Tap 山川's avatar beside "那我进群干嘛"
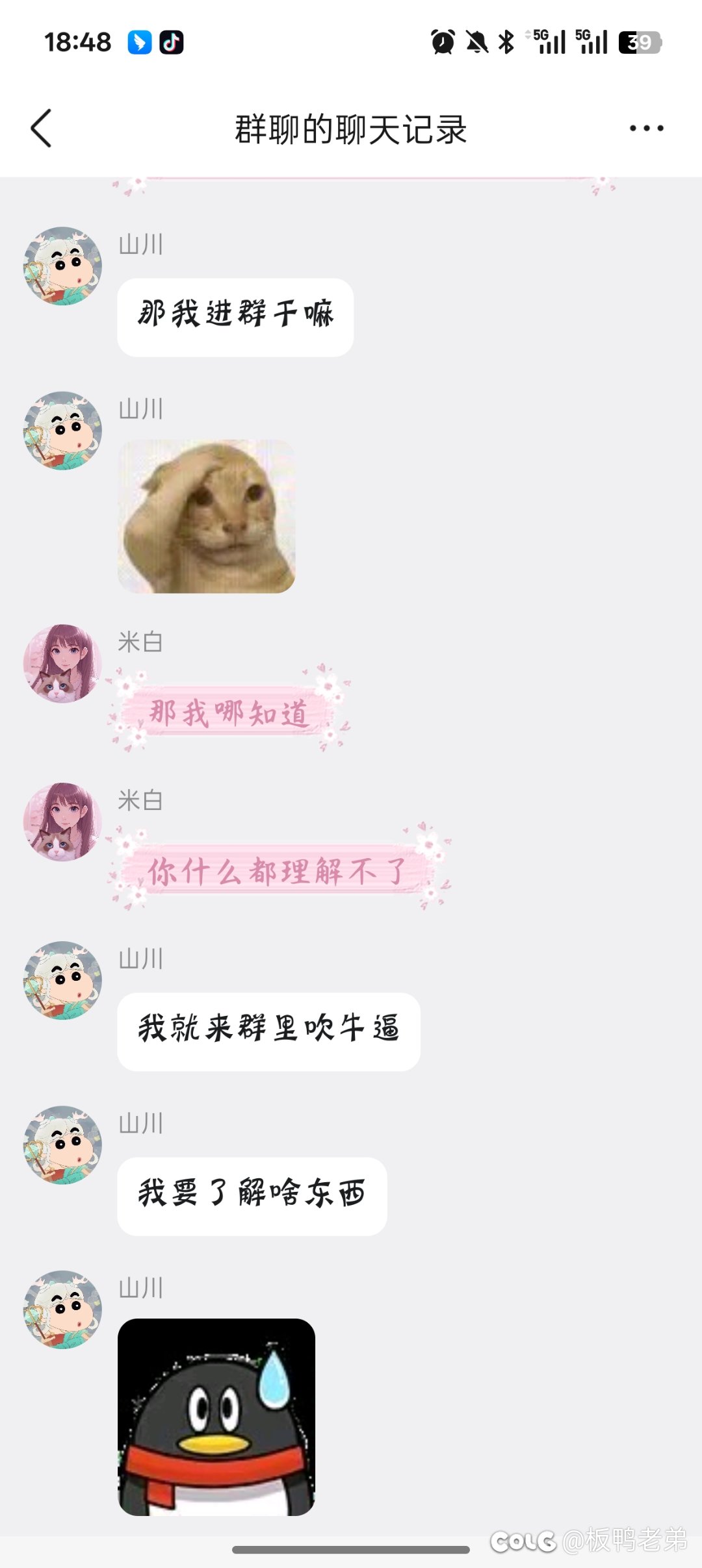 coord(62,266)
